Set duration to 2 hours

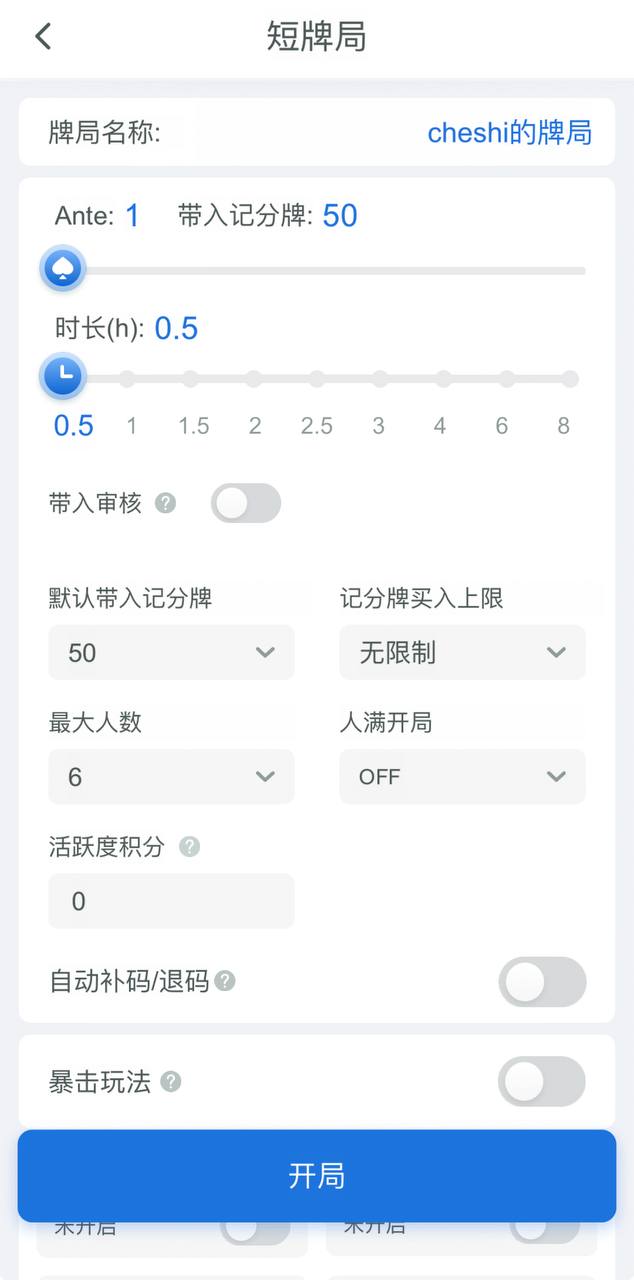pyautogui.click(x=254, y=379)
